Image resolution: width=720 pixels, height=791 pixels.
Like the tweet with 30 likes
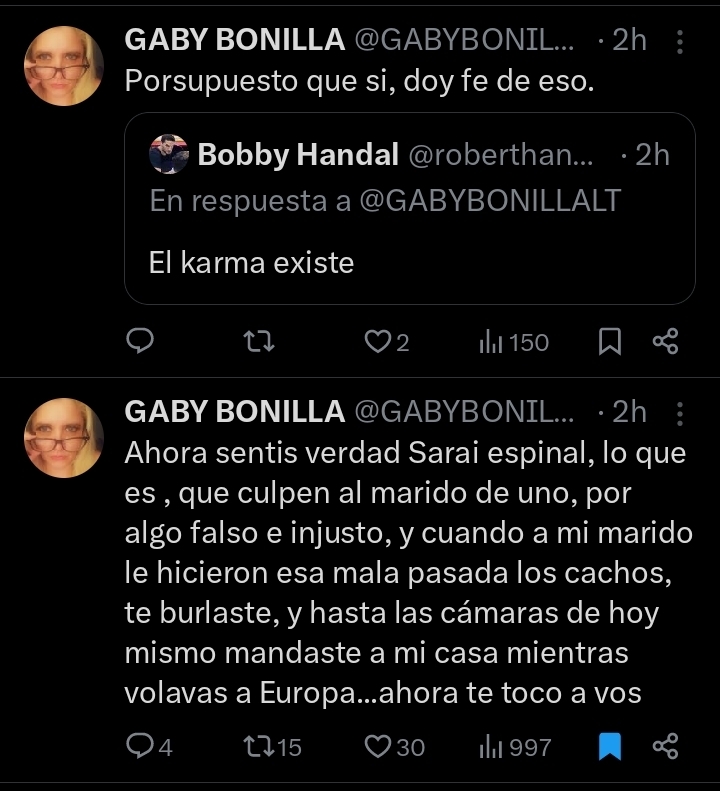[377, 746]
